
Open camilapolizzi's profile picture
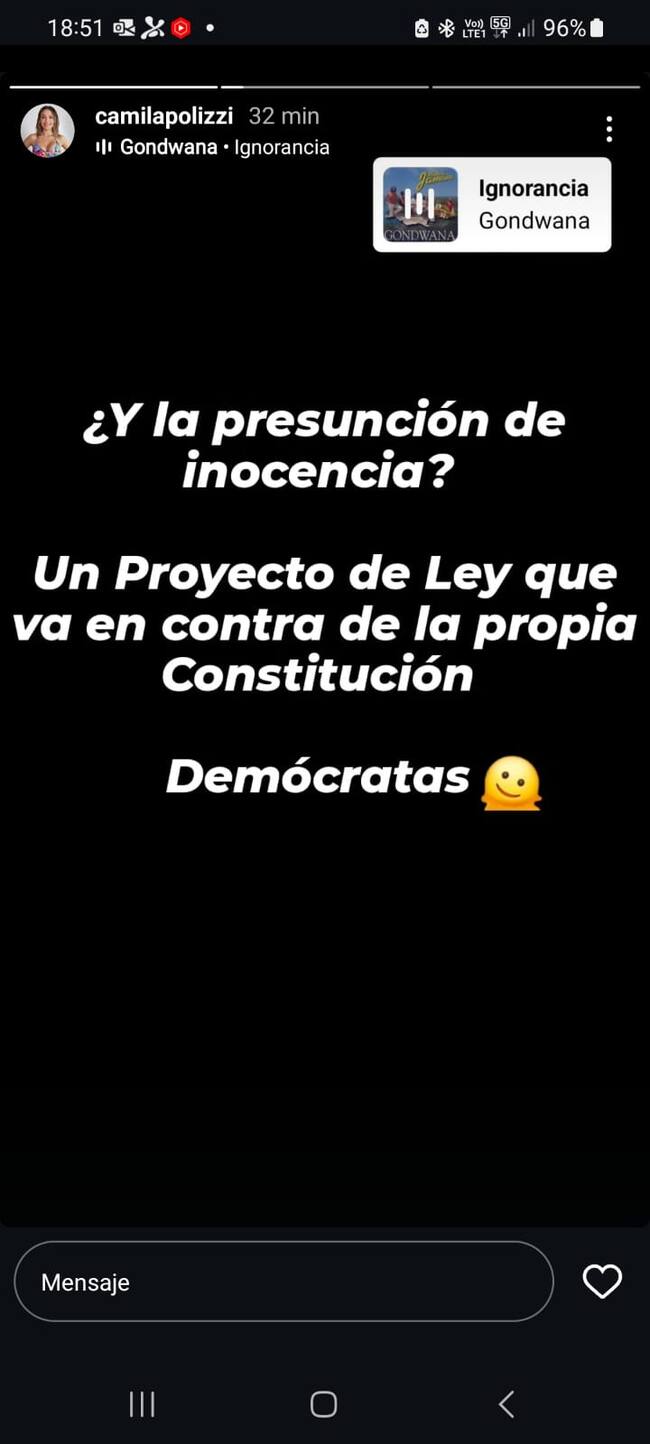47,131
